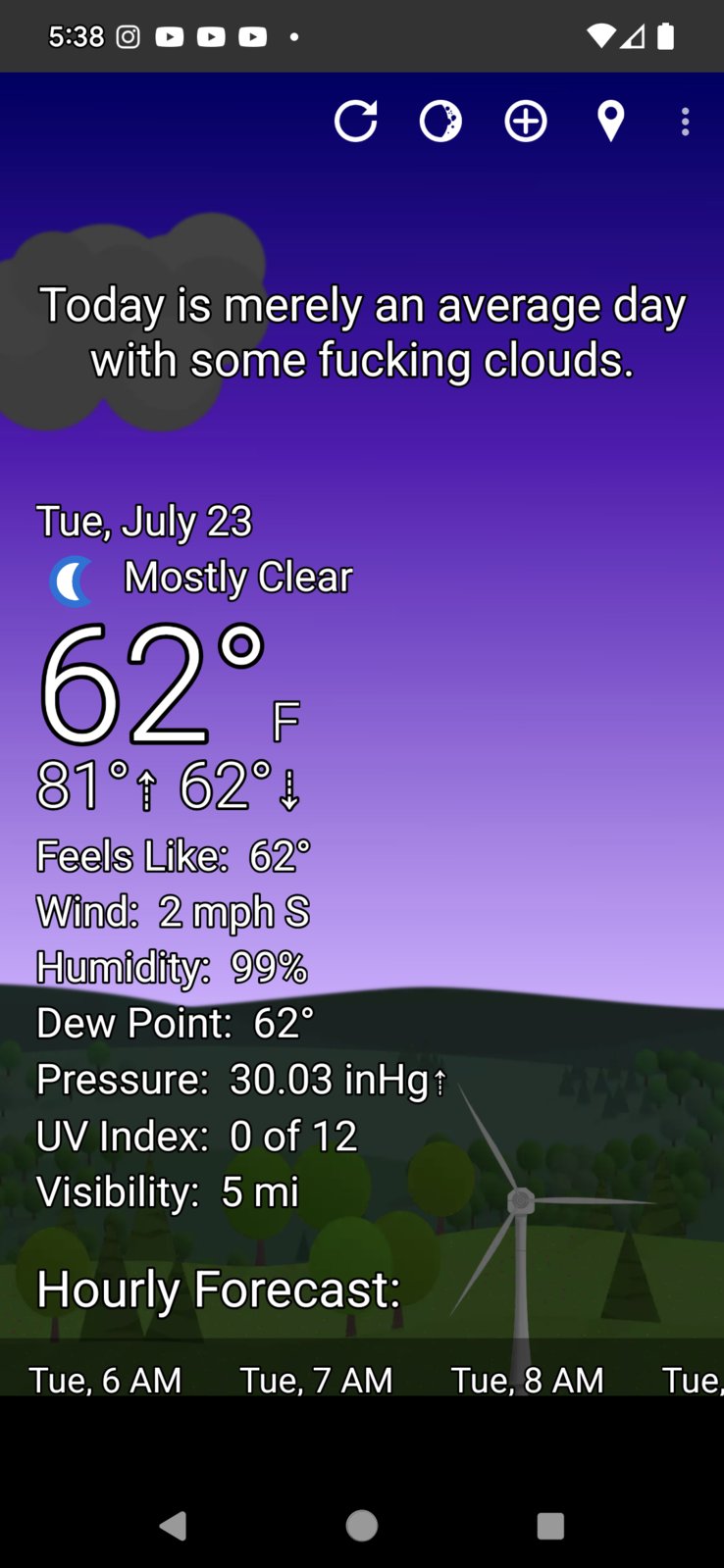Tap the system back button

pos(174,1525)
